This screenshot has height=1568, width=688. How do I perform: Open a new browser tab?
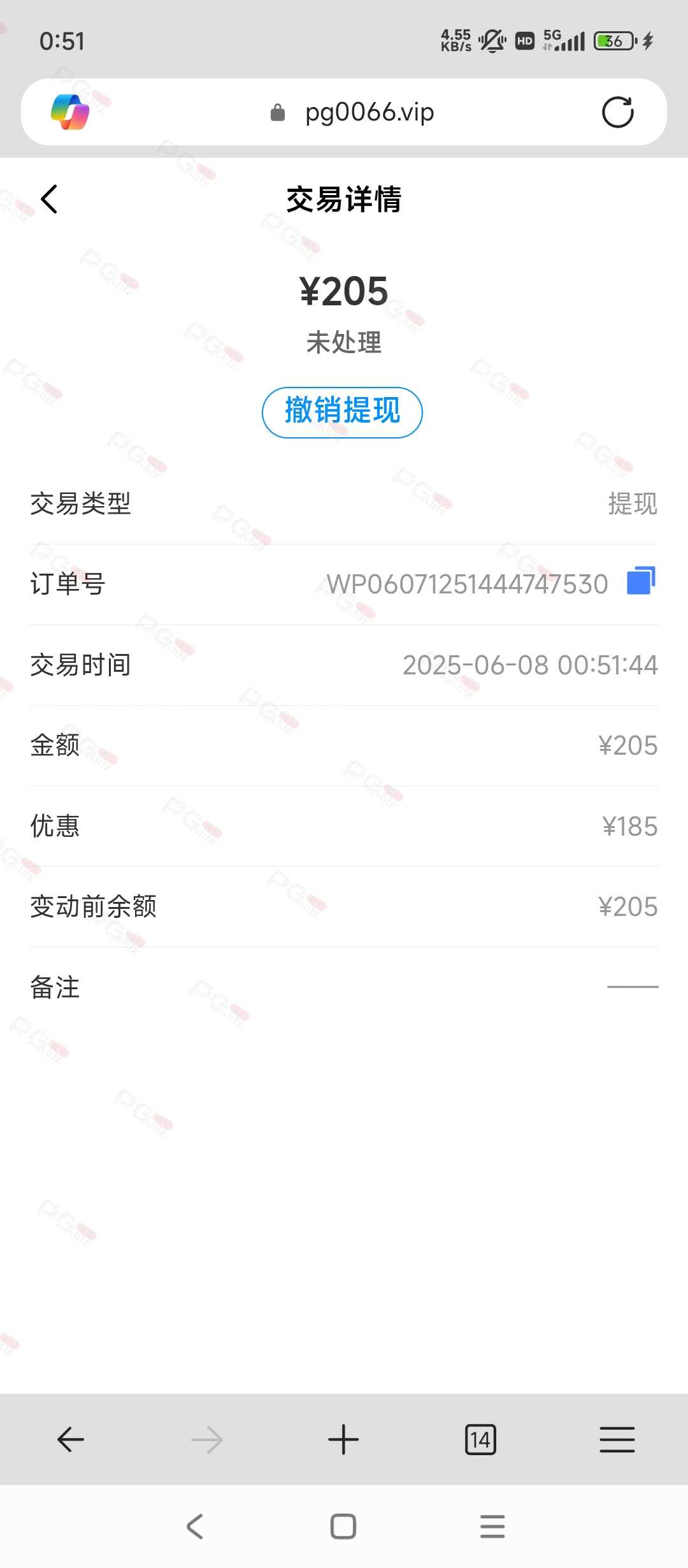[x=343, y=1439]
